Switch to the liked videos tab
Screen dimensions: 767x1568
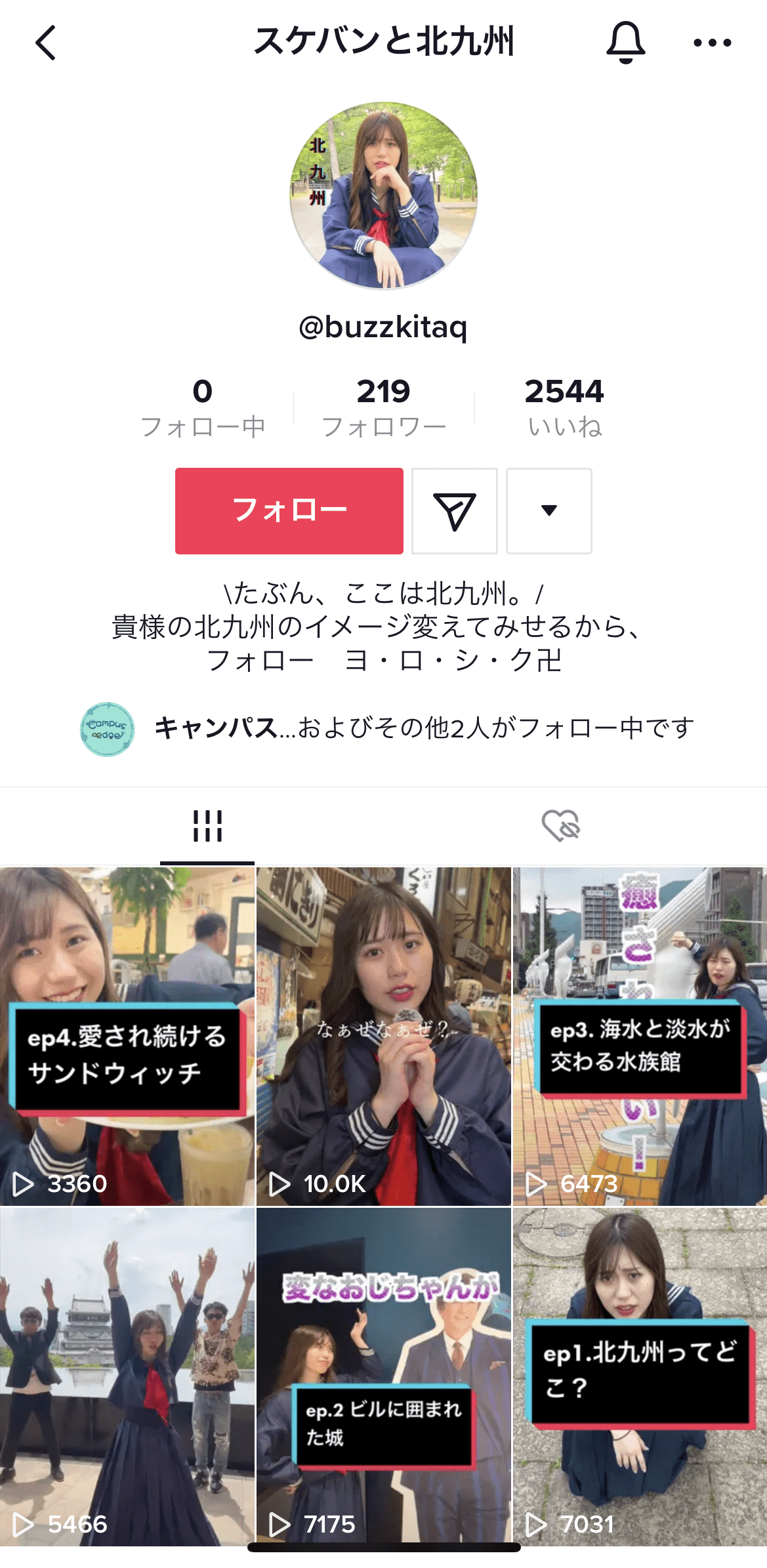pyautogui.click(x=560, y=826)
